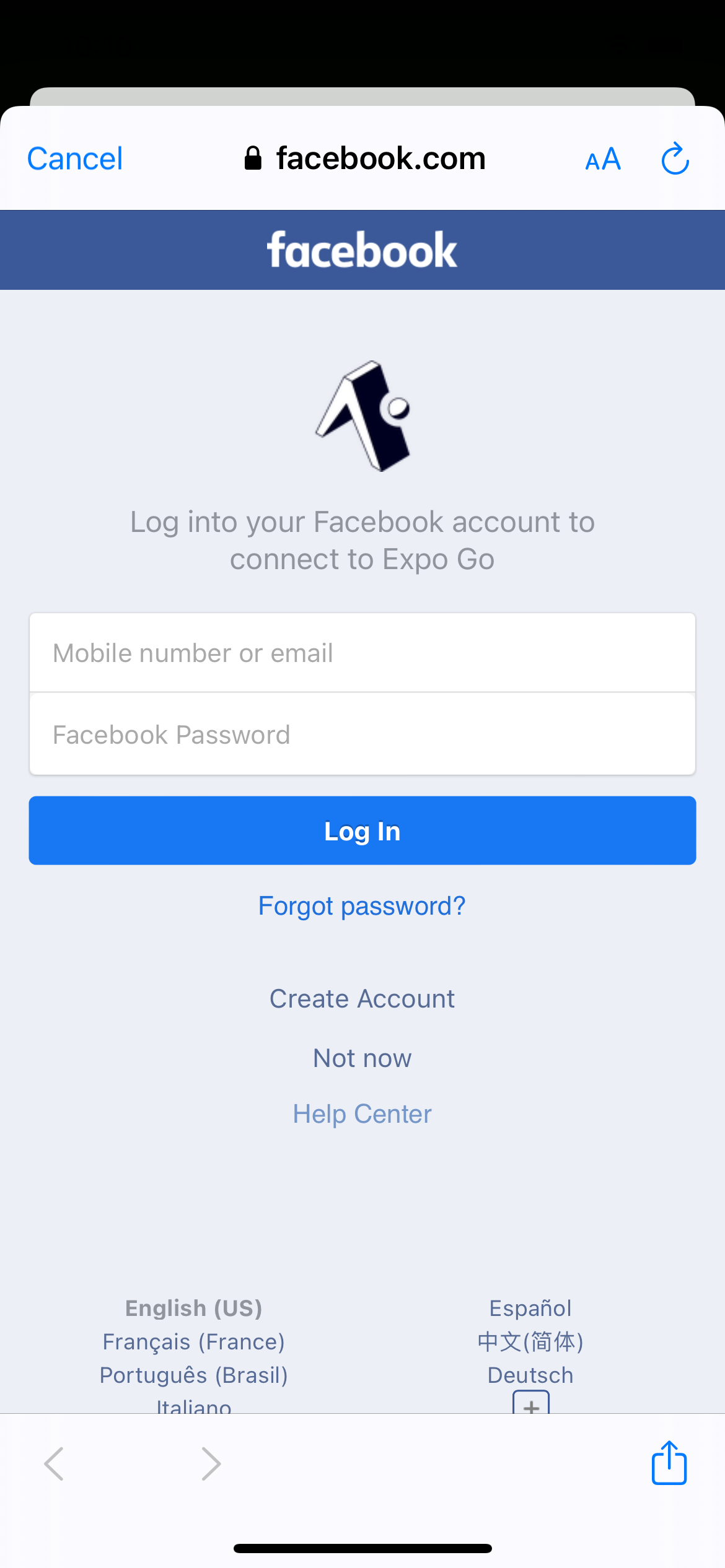The height and width of the screenshot is (1568, 725).
Task: Select the facebook wordmark logo
Action: point(362,250)
